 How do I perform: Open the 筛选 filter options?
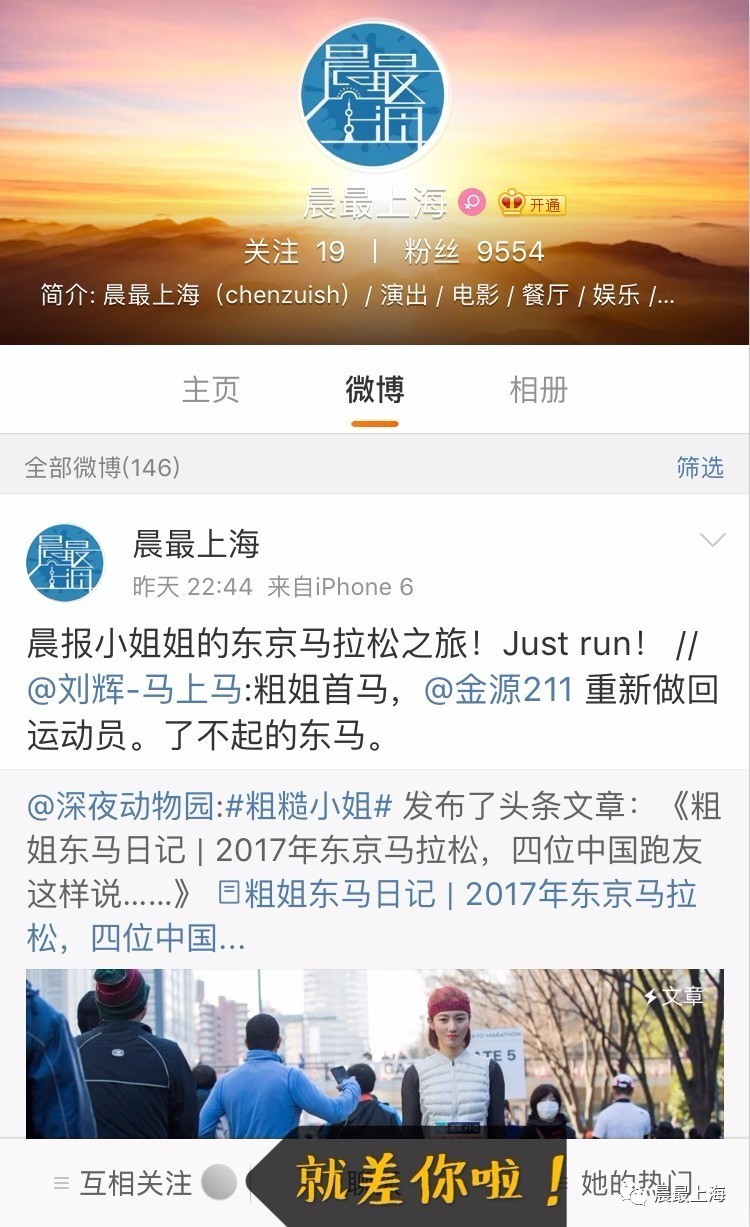point(701,468)
